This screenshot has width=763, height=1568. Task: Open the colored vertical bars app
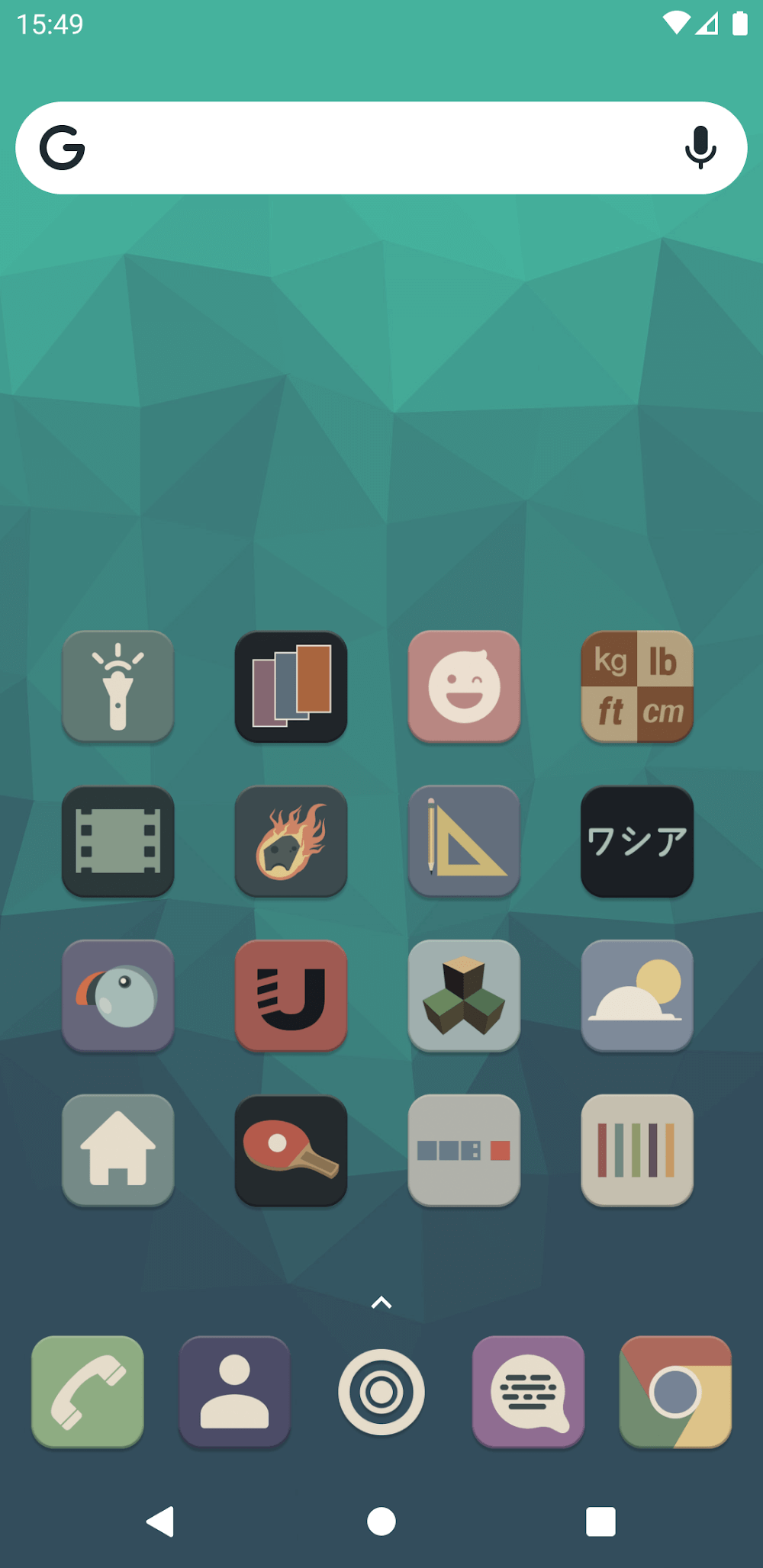[637, 1150]
